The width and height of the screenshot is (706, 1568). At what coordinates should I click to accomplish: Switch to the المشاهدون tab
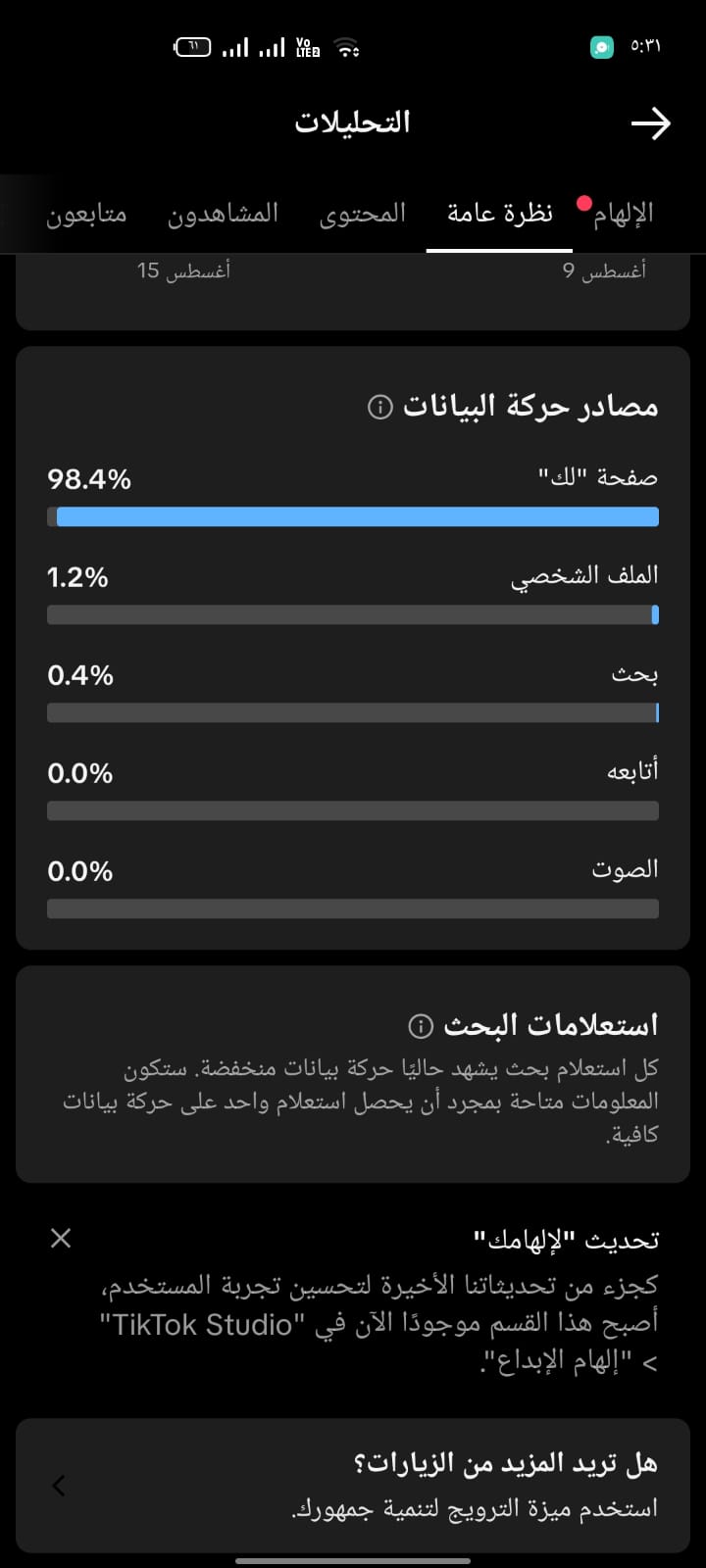pos(223,214)
